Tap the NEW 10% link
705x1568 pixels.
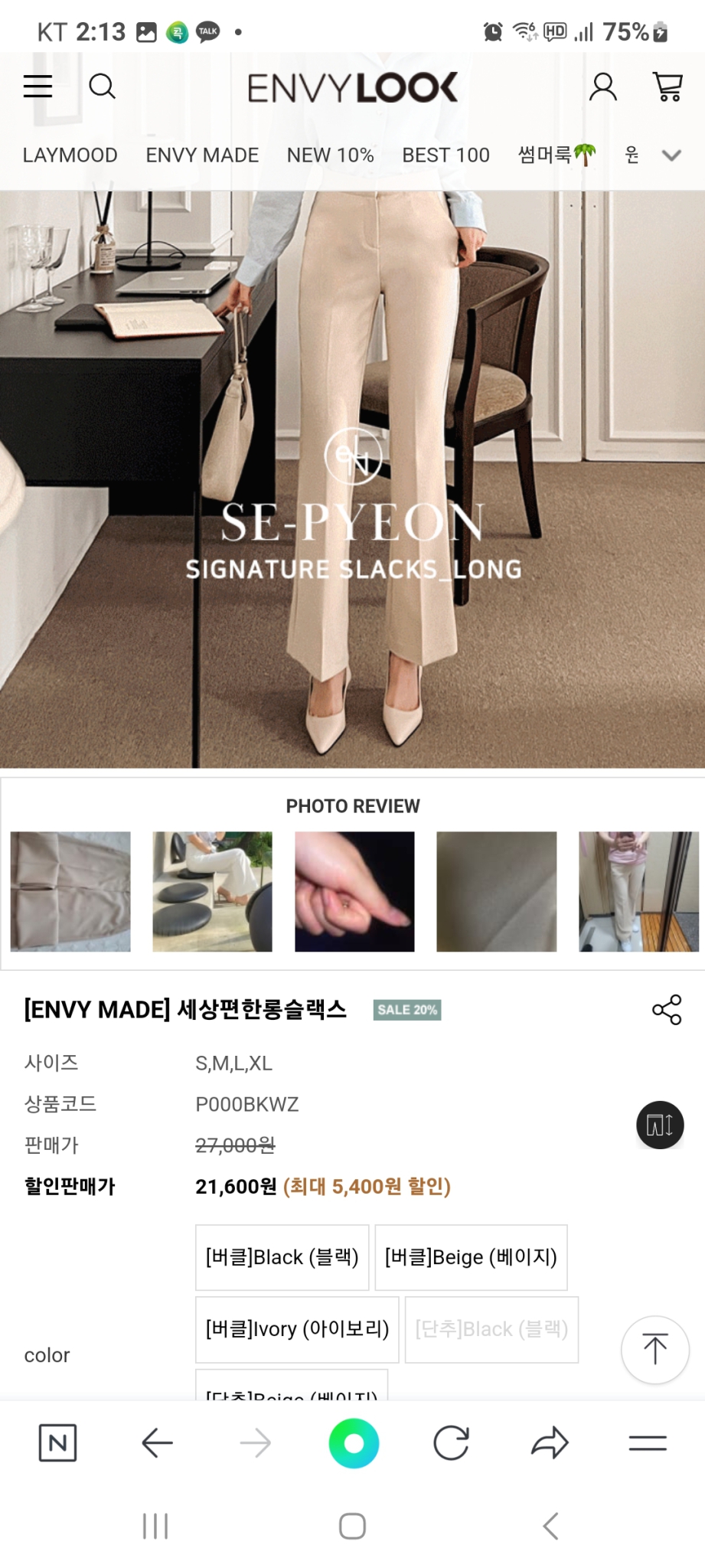click(x=329, y=155)
